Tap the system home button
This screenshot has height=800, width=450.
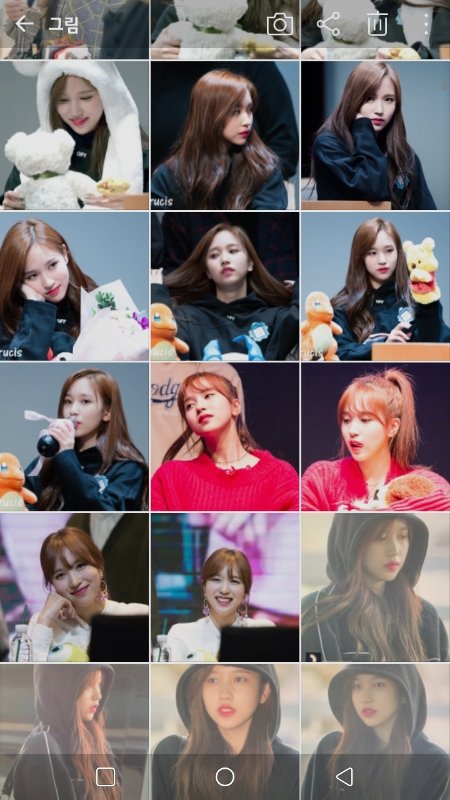225,777
